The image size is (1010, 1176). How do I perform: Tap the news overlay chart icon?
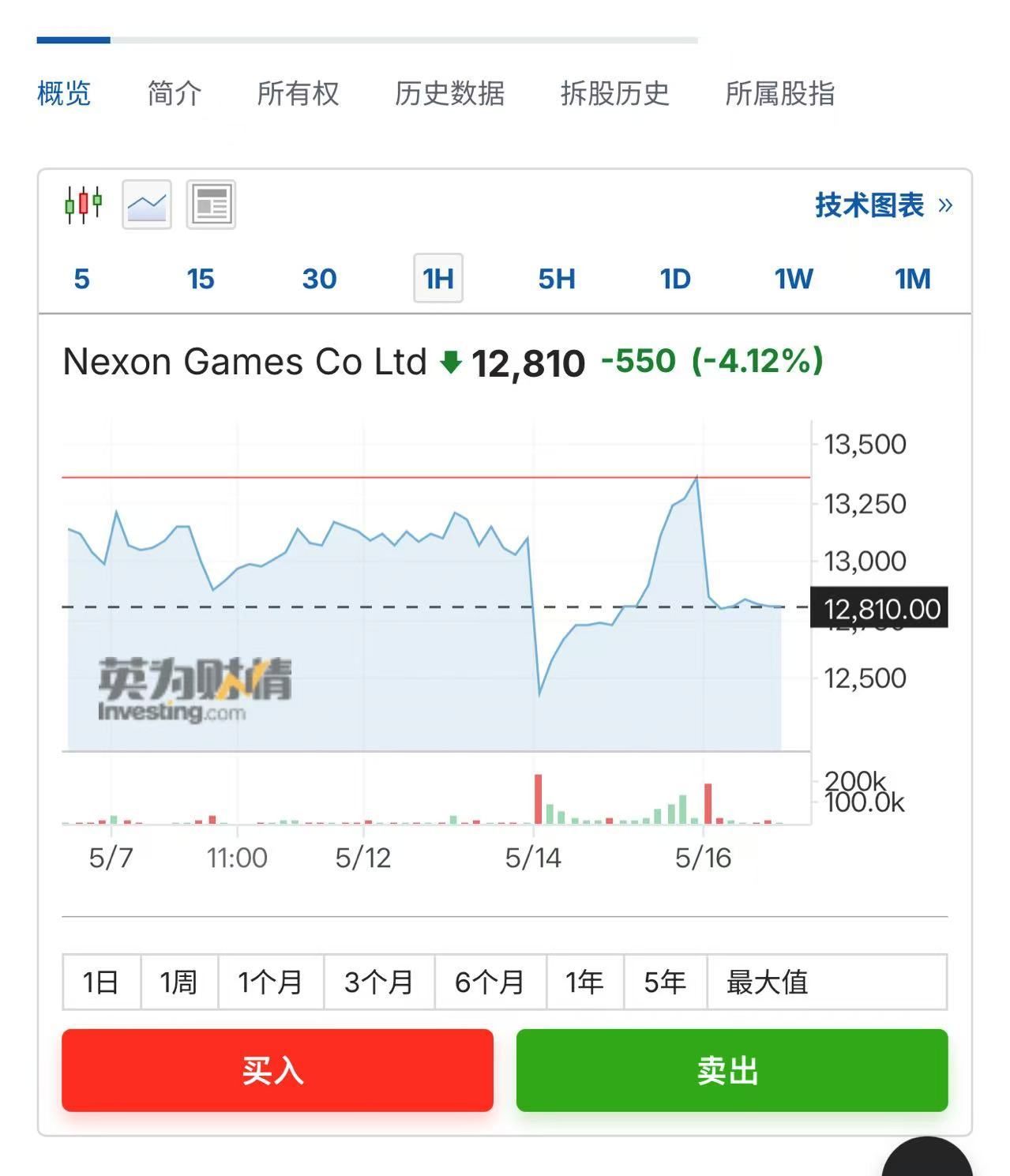211,205
